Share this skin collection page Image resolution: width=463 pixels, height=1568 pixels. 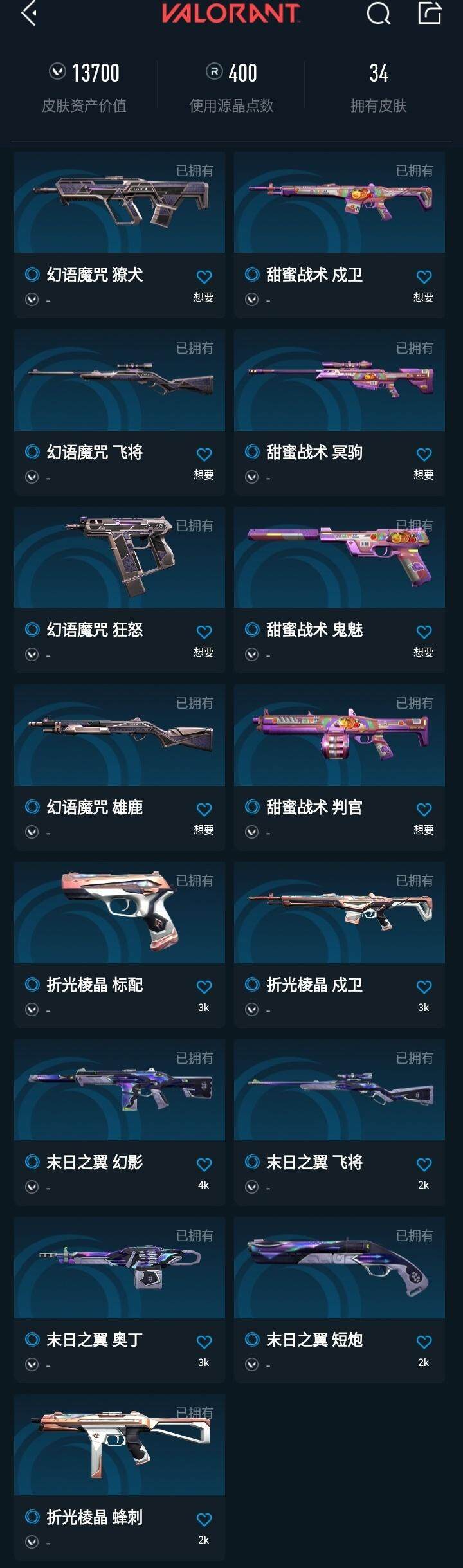[430, 13]
